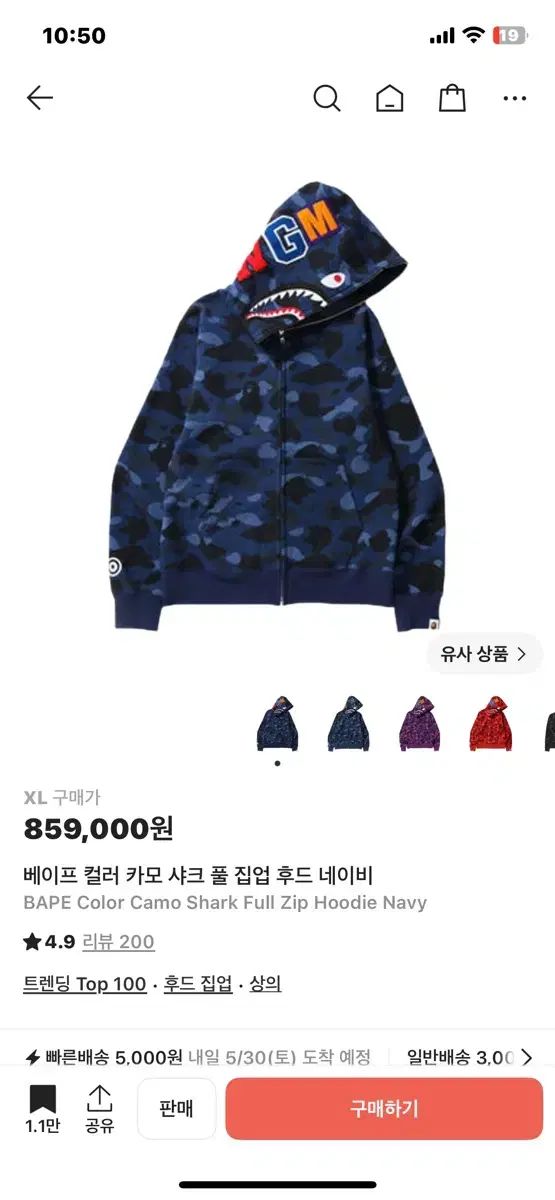Select the purple camo hoodie thumbnail

point(419,724)
